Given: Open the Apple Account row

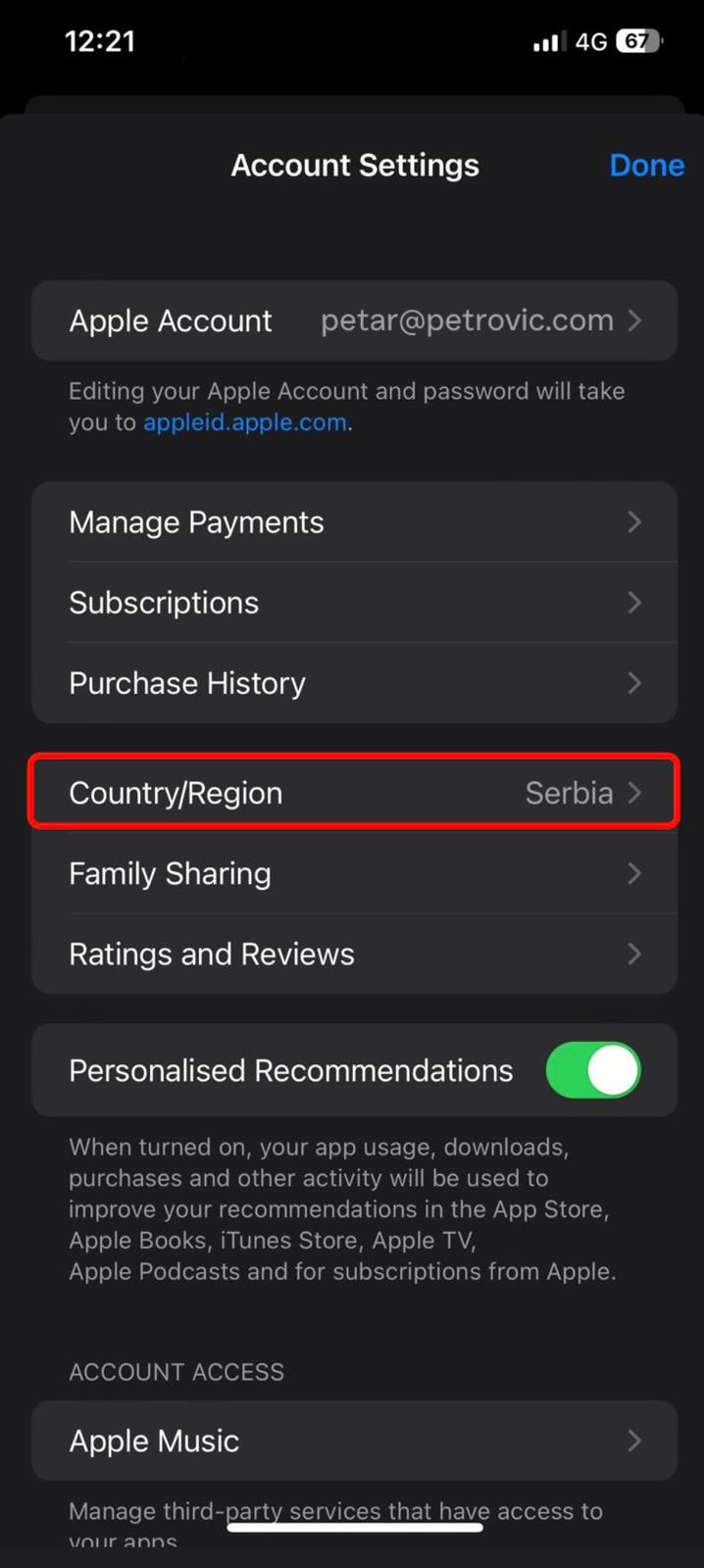Looking at the screenshot, I should 354,320.
